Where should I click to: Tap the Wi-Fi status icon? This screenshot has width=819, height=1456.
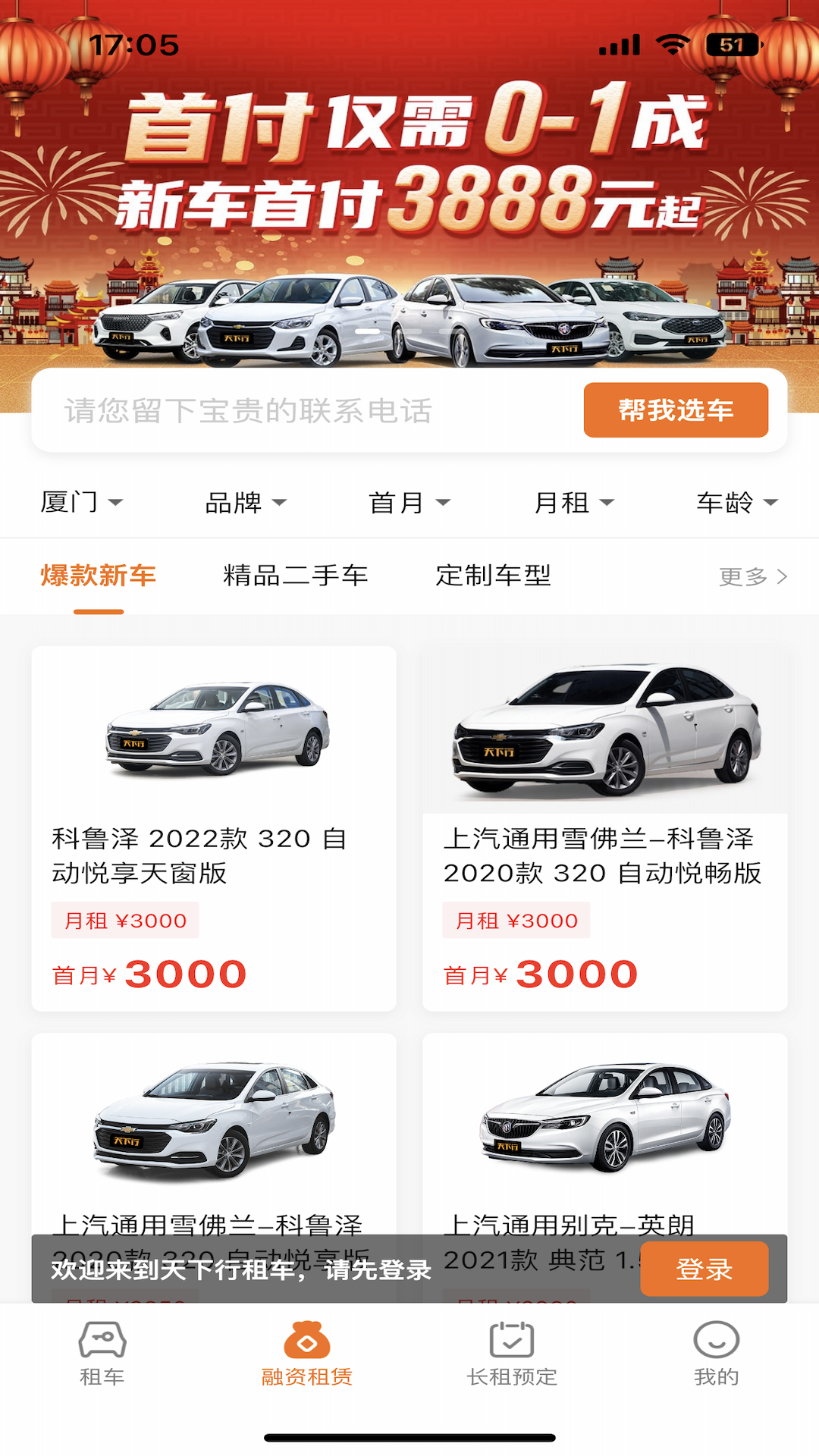tap(673, 45)
